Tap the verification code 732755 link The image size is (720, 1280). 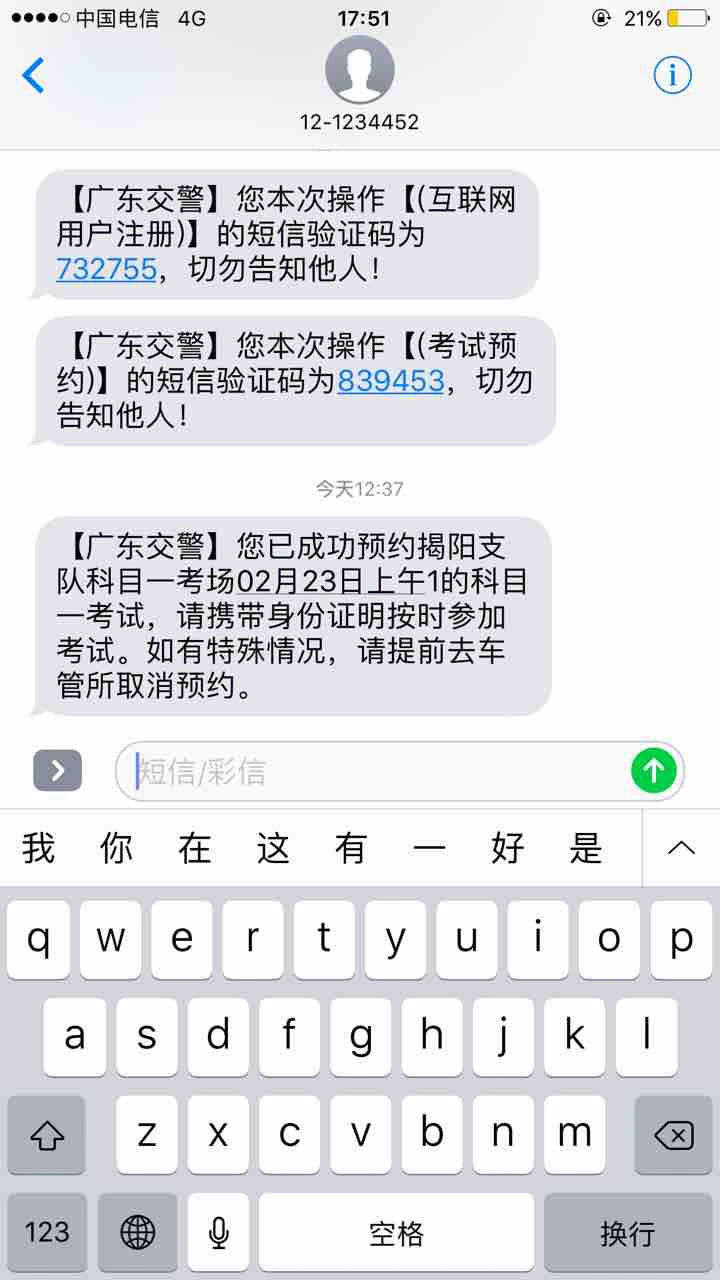pyautogui.click(x=107, y=270)
